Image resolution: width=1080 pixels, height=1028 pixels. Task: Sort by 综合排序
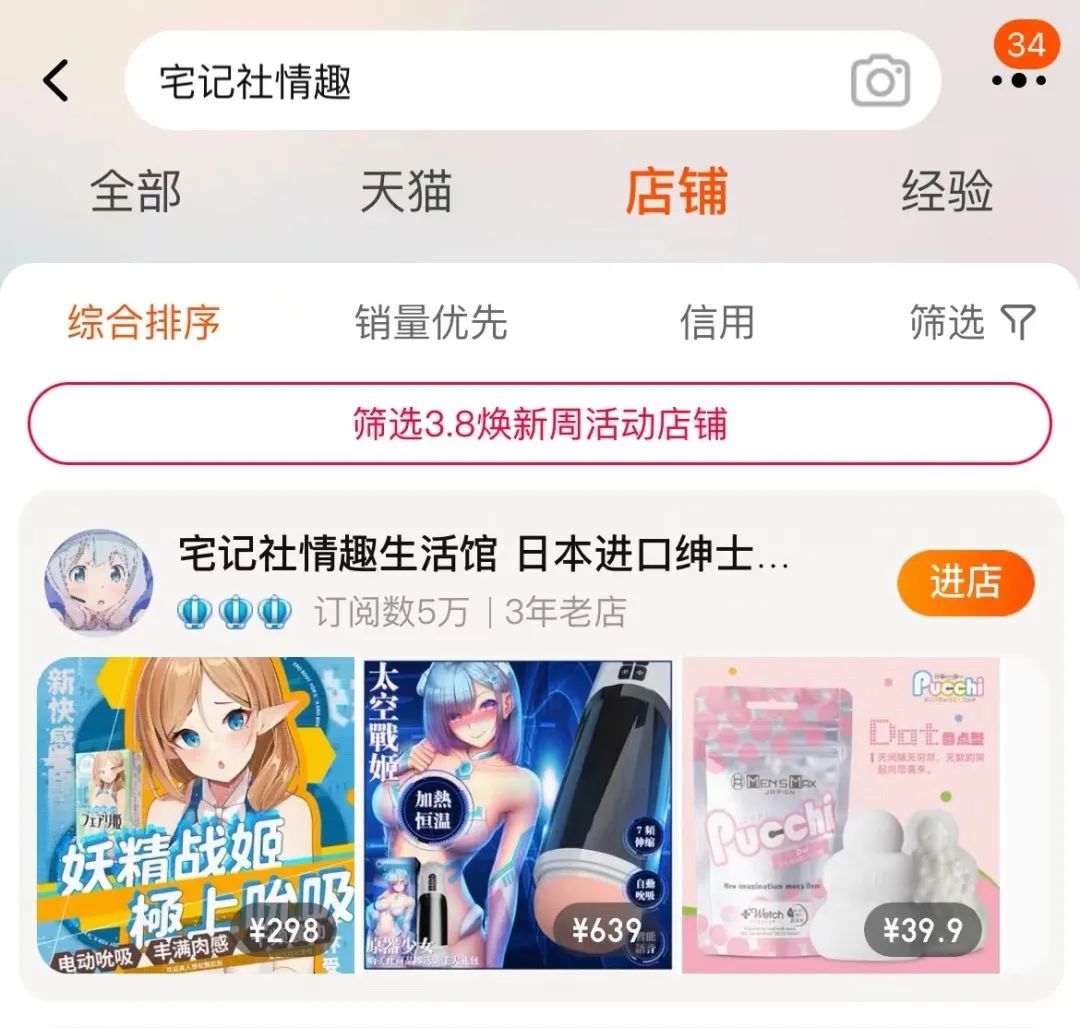(x=144, y=323)
